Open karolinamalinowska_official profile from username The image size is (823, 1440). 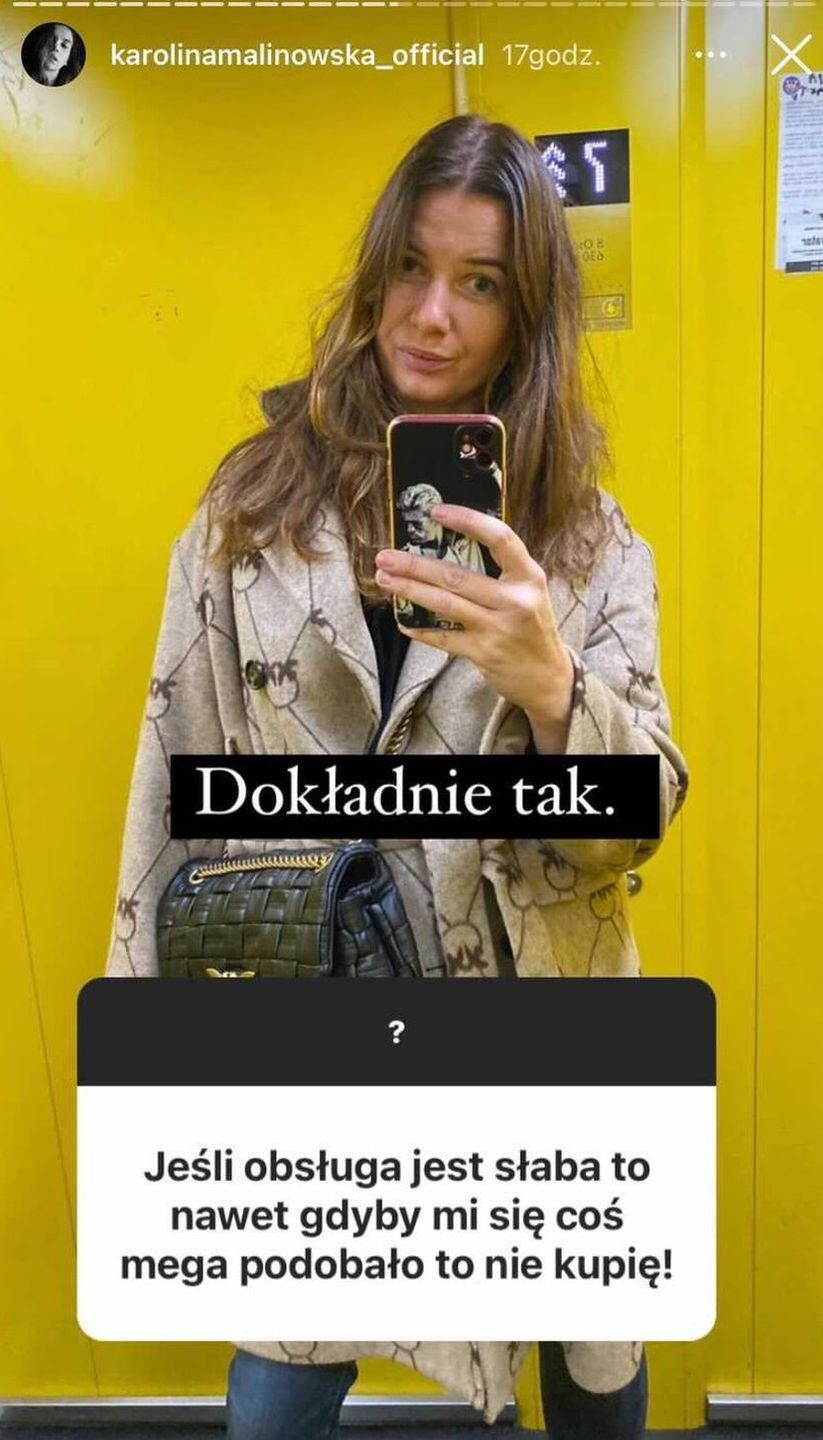point(297,55)
